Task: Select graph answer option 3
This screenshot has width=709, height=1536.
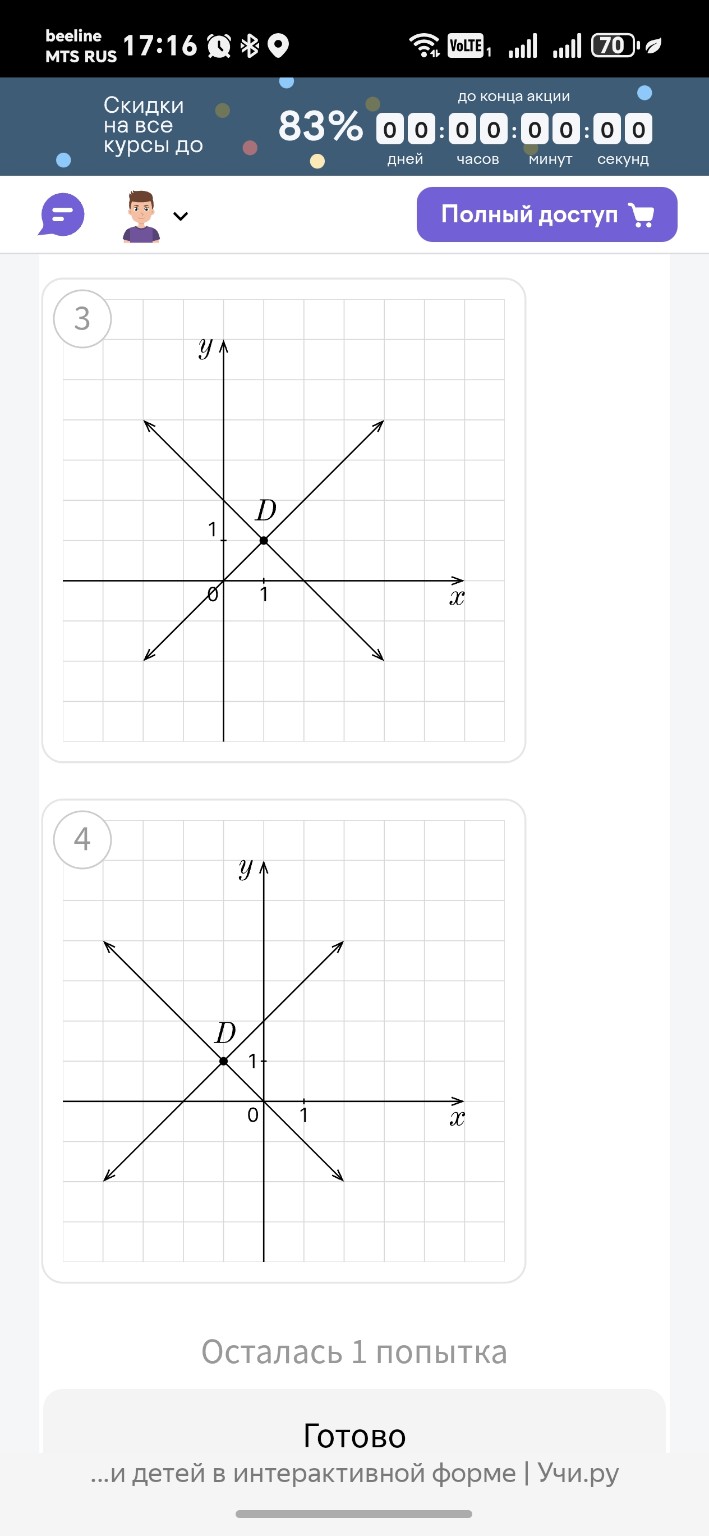Action: 283,520
